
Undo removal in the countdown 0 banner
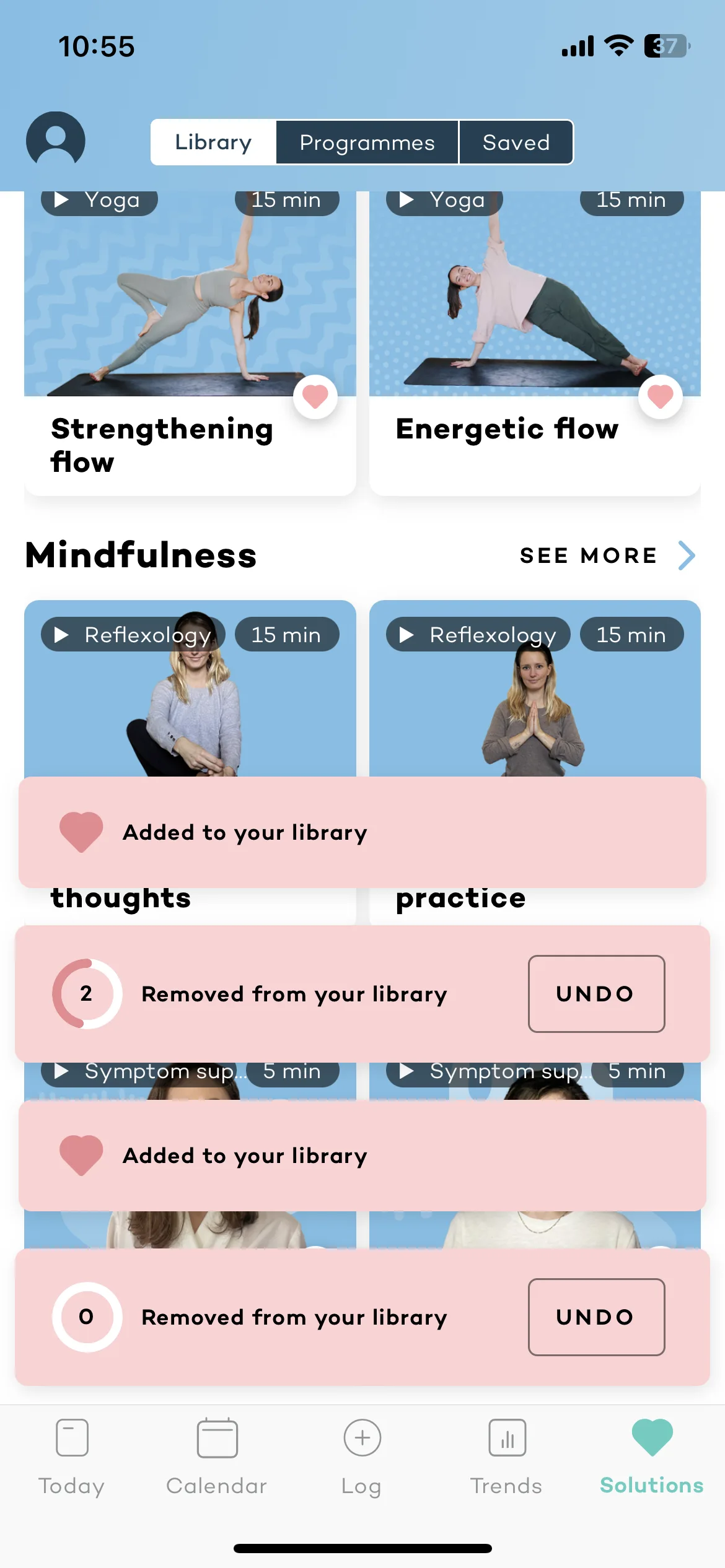tap(595, 1317)
